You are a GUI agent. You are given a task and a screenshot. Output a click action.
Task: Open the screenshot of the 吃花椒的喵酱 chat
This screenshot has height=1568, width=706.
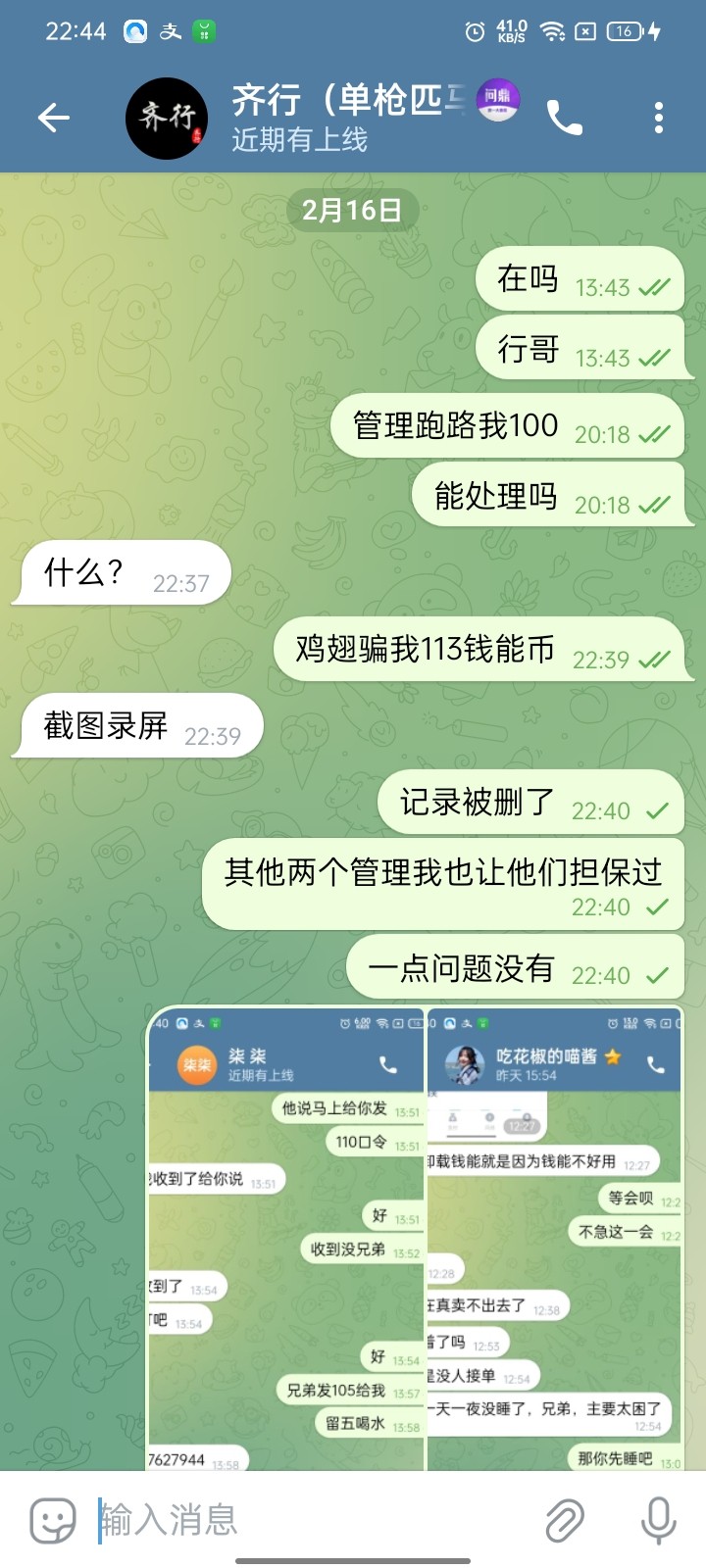coord(554,1239)
